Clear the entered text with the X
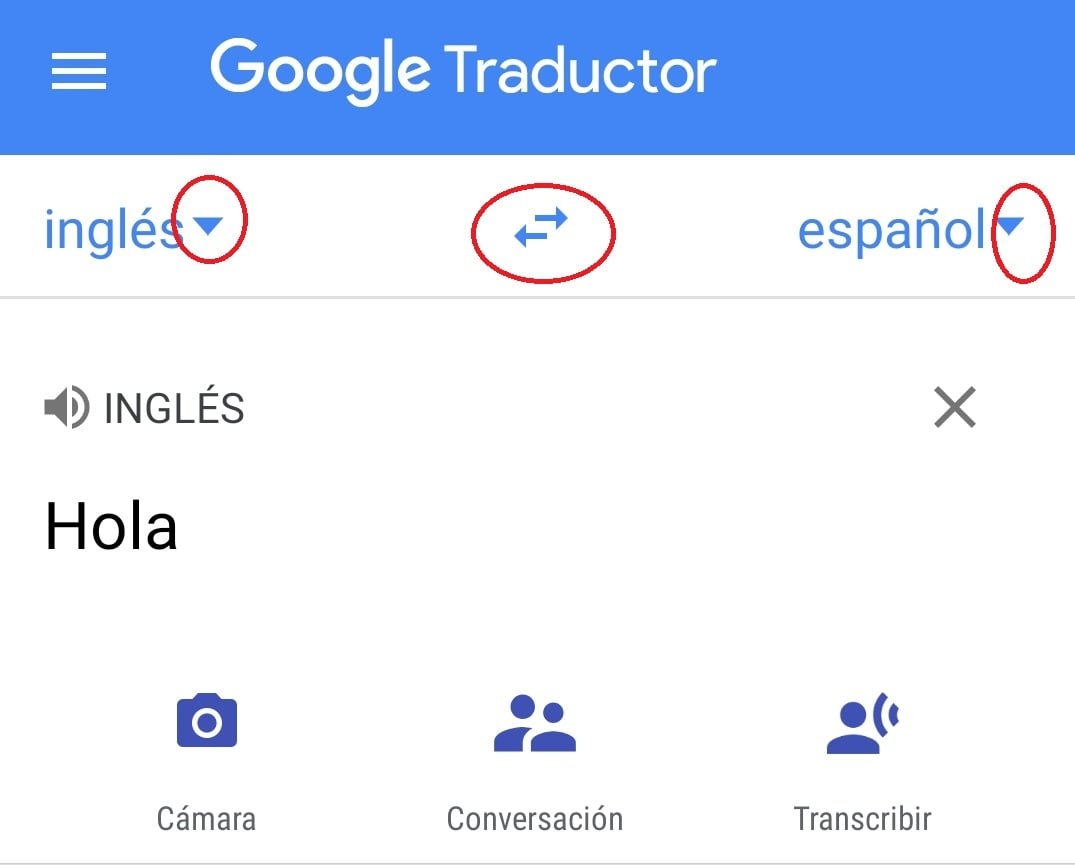 (x=954, y=407)
